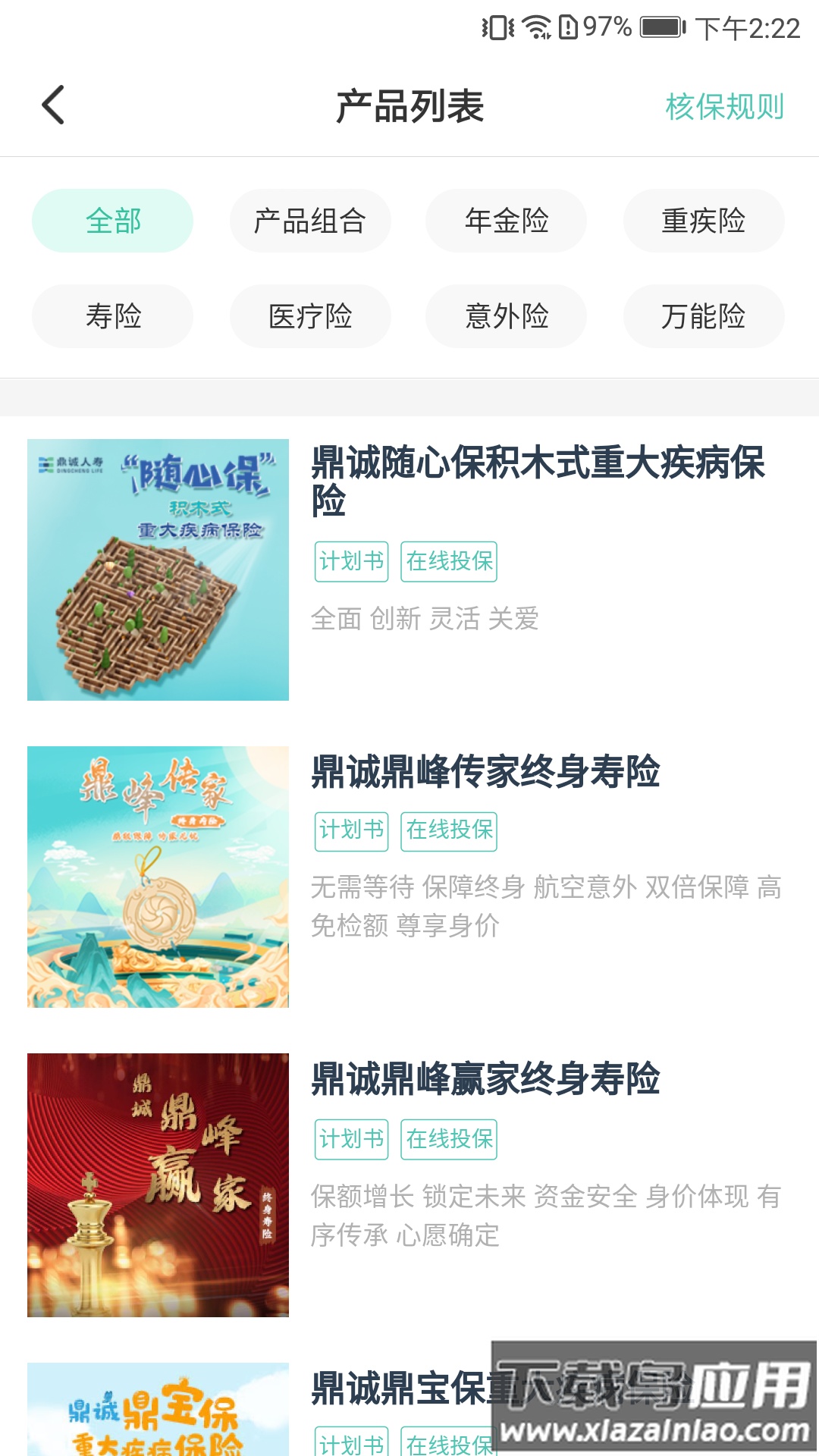Open 计划书 for 鼎诚鼎峰赢家终身寿险
The width and height of the screenshot is (819, 1456).
(350, 1138)
